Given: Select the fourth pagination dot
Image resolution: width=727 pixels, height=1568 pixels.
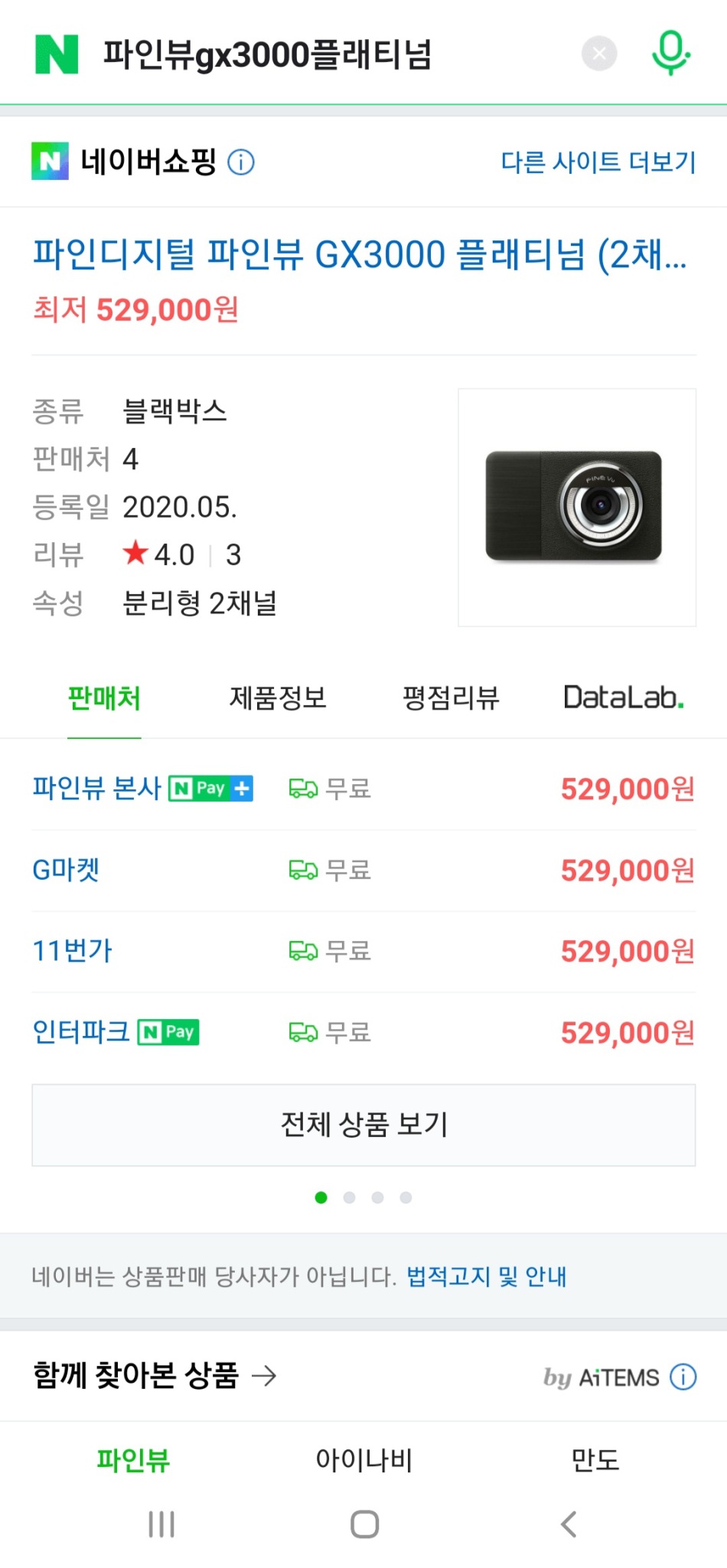Looking at the screenshot, I should click(x=405, y=1197).
